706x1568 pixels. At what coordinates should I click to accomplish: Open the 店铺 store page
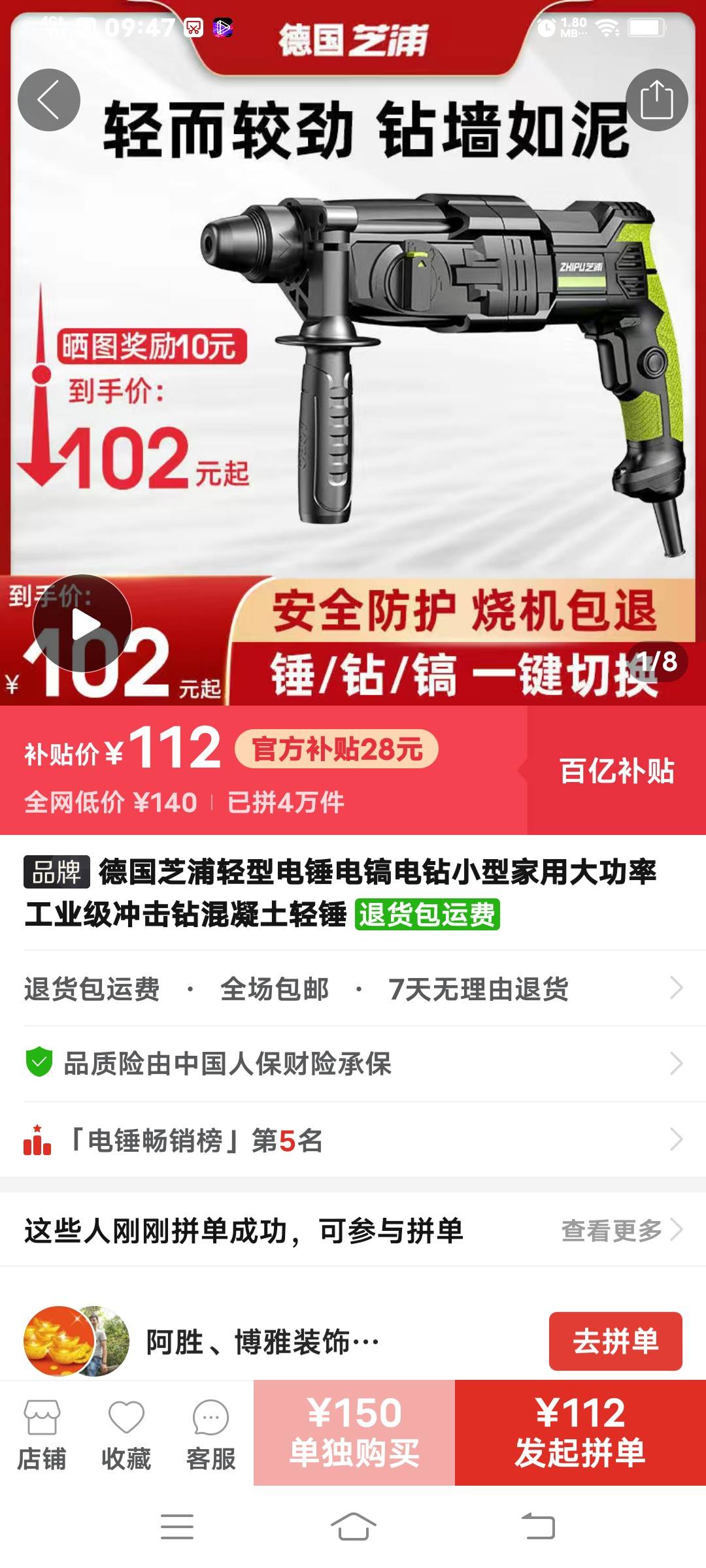tap(42, 1435)
